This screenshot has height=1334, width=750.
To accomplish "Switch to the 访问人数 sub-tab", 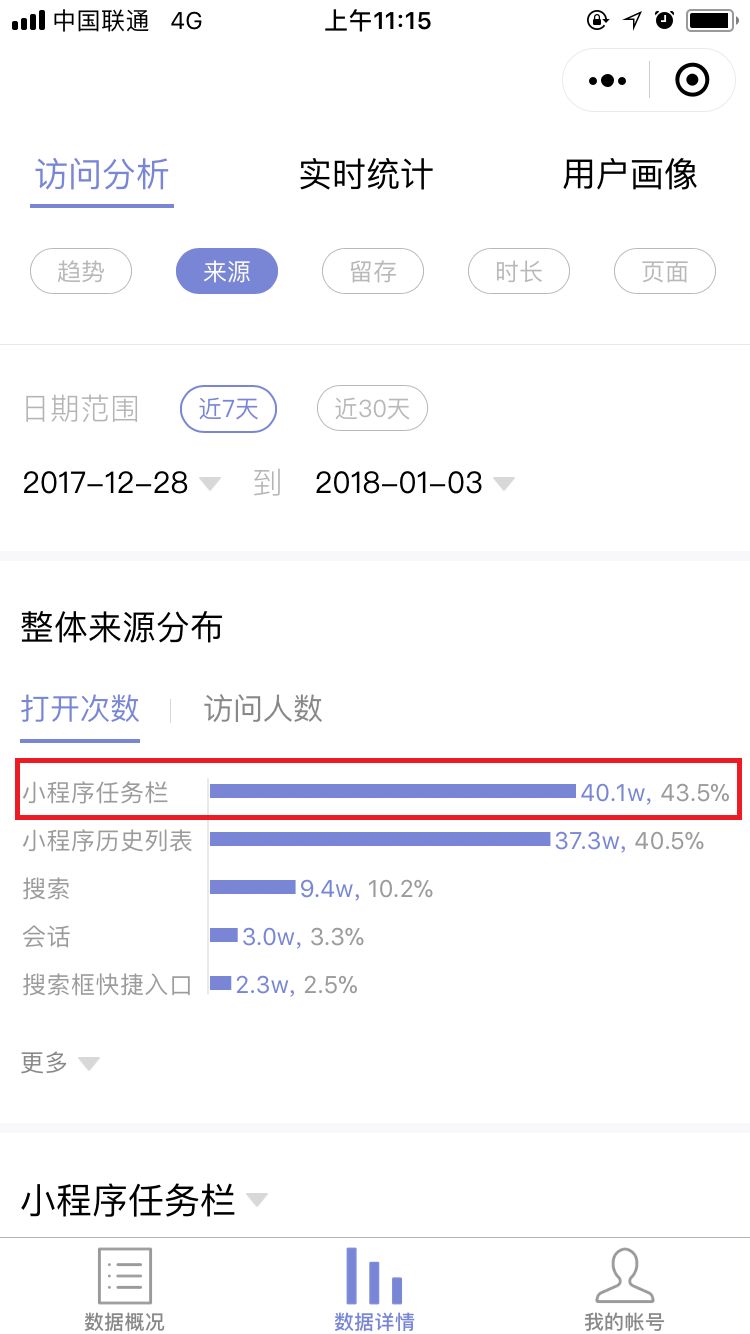I will 263,709.
